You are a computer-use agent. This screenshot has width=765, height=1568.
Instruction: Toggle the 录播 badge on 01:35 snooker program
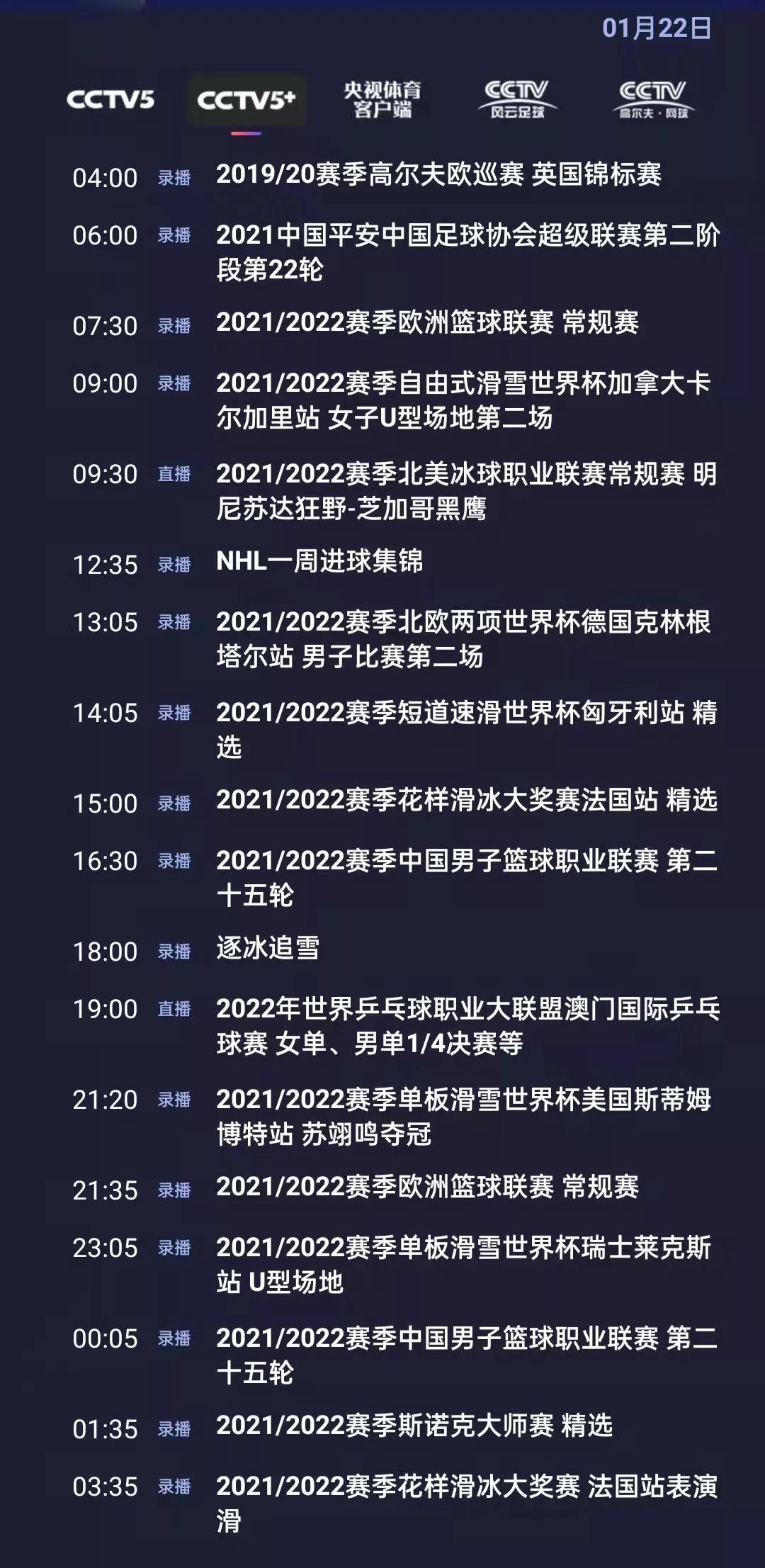pos(173,1426)
